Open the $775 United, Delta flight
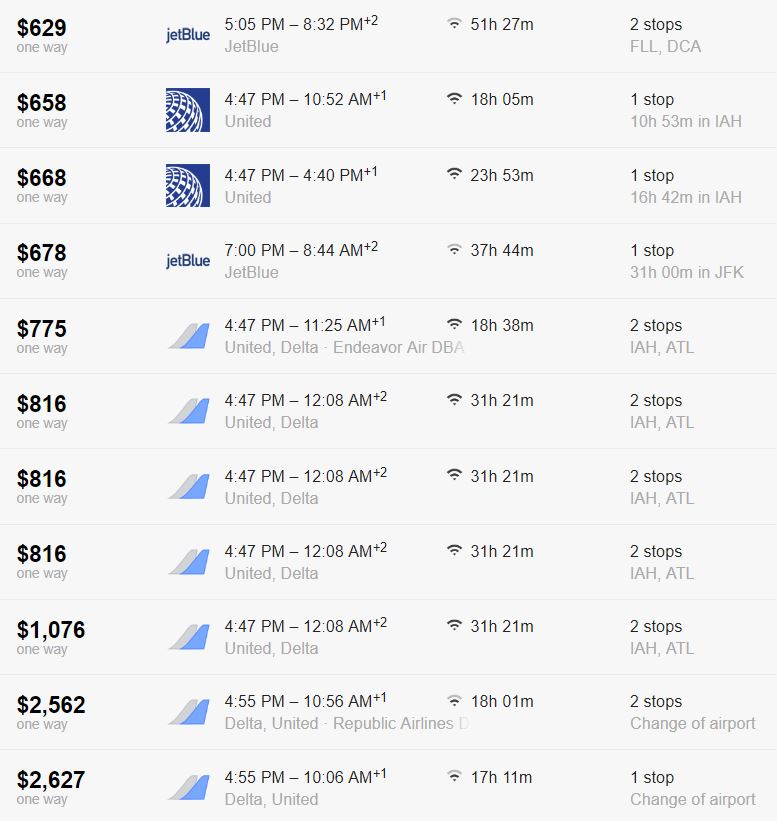 tap(388, 336)
